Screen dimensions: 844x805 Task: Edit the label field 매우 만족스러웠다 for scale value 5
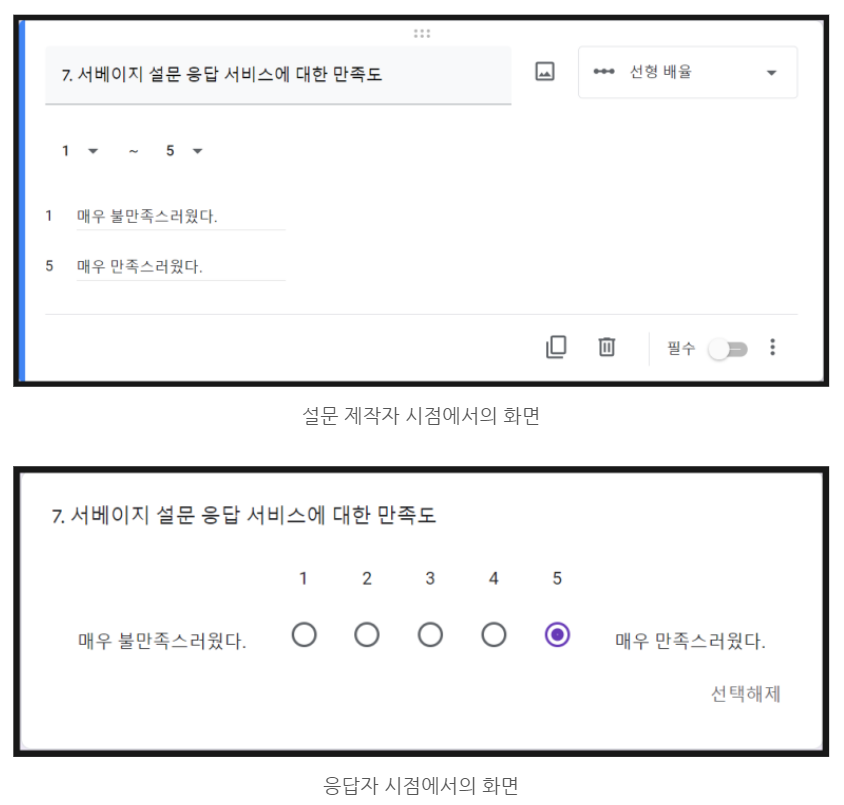181,266
